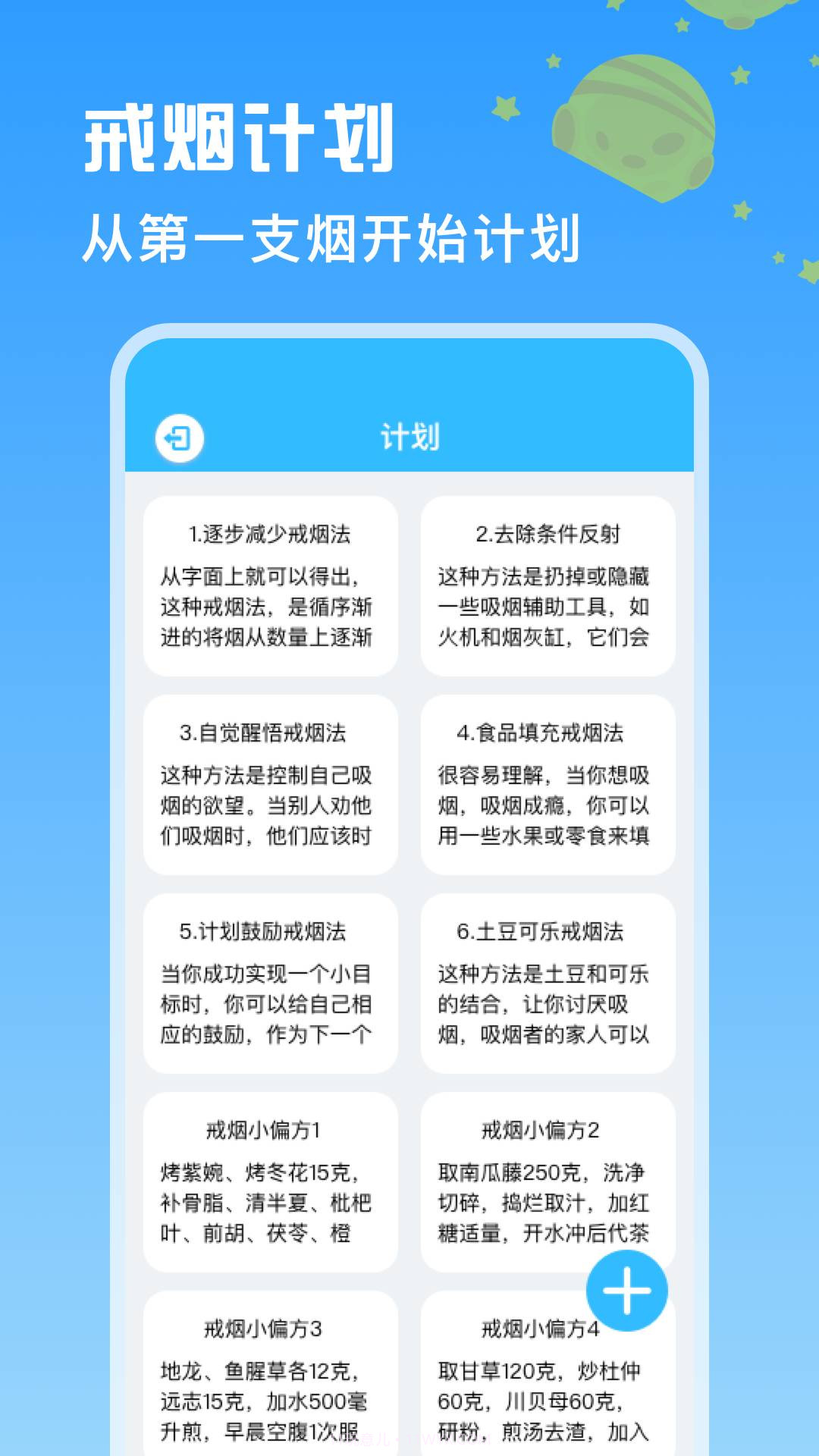Open the 土豆可乐戒烟法 card
Viewport: 819px width, 1456px height.
pos(548,982)
